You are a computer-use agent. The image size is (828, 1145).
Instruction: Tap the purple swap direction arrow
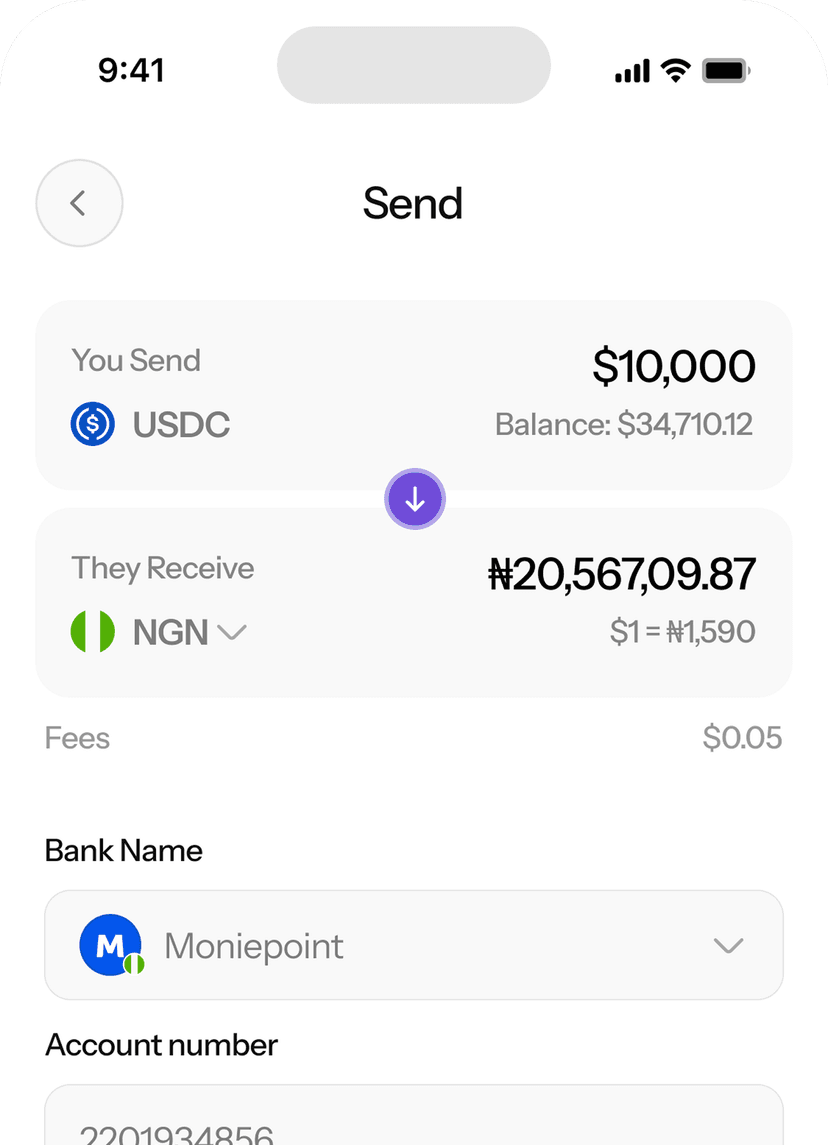click(414, 498)
